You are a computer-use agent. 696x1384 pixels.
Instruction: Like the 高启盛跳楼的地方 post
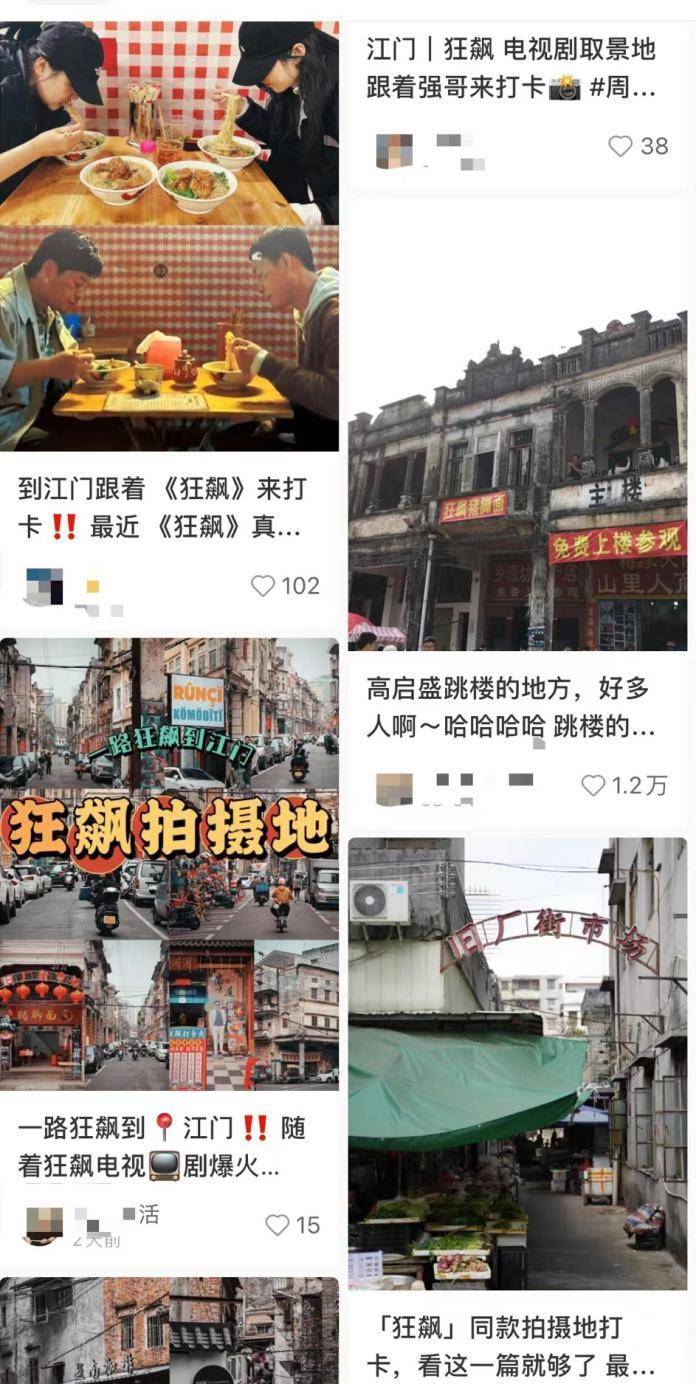594,786
